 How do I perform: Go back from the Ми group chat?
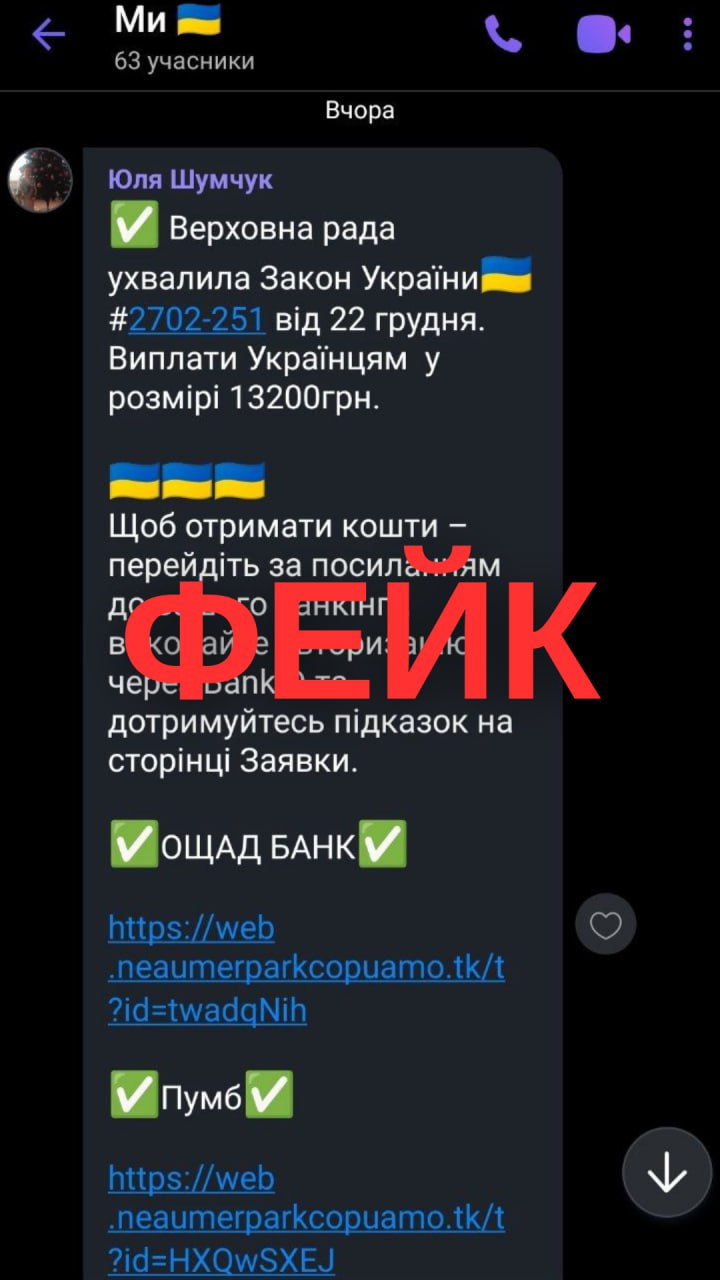48,35
